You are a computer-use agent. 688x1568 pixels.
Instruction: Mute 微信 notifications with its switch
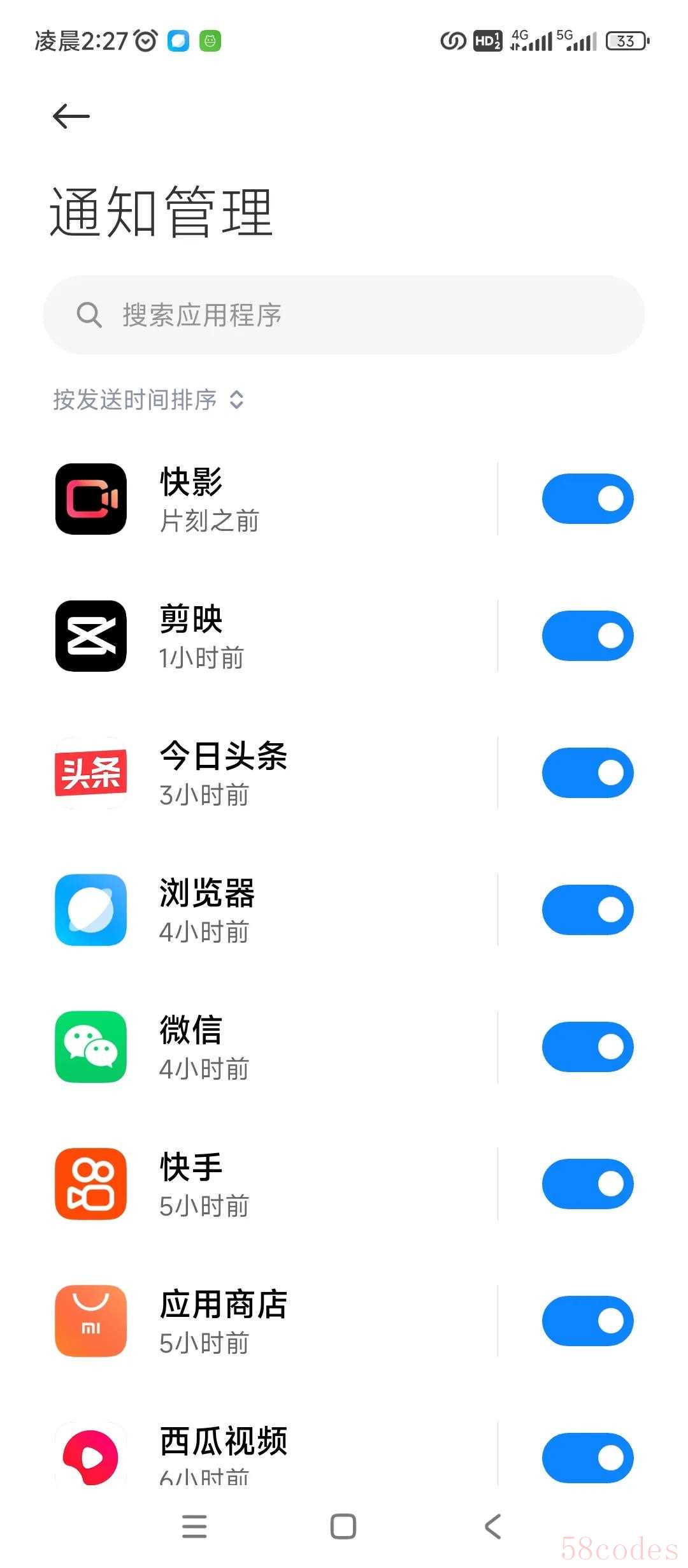(x=587, y=1047)
